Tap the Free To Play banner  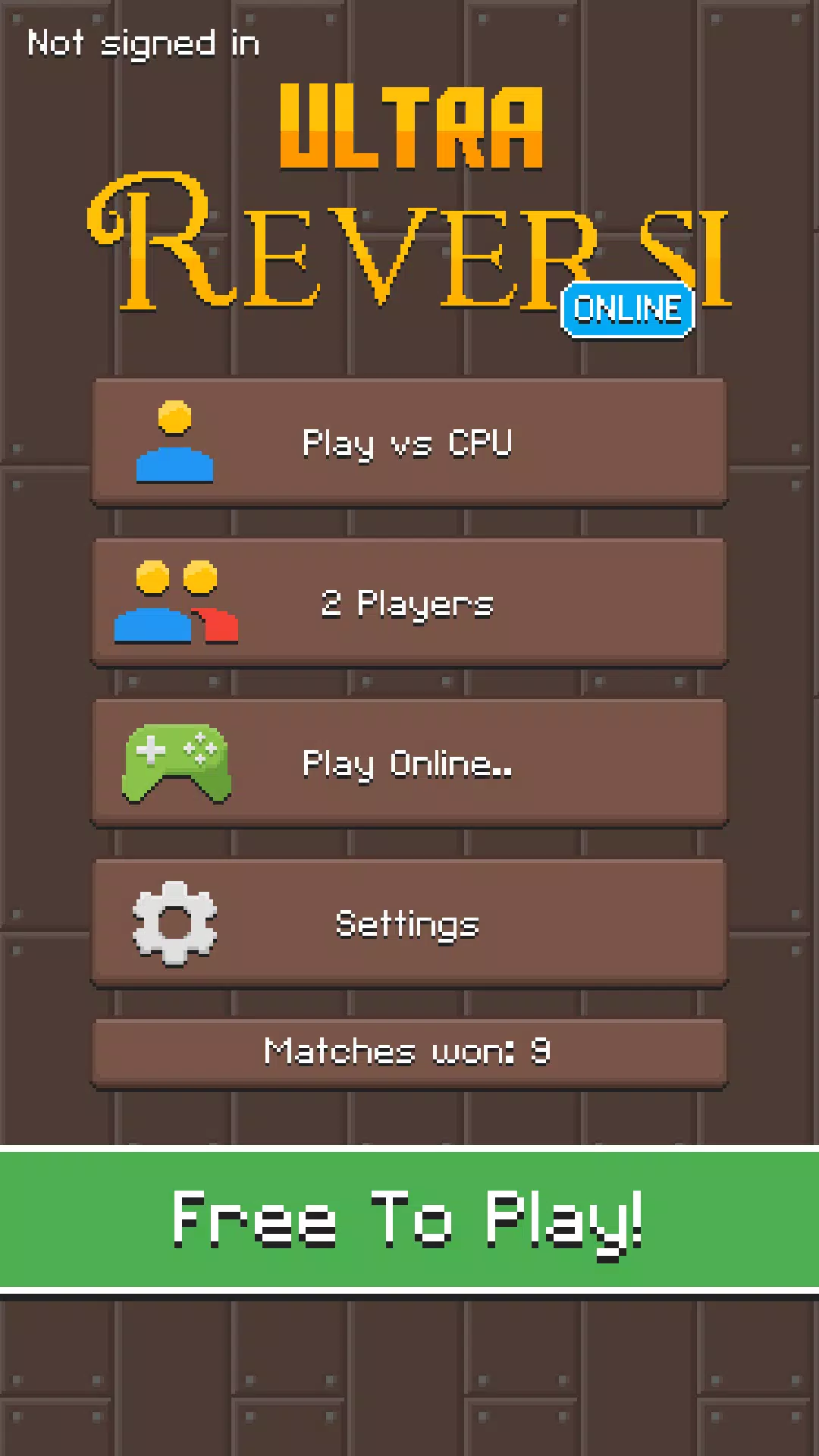[409, 1219]
